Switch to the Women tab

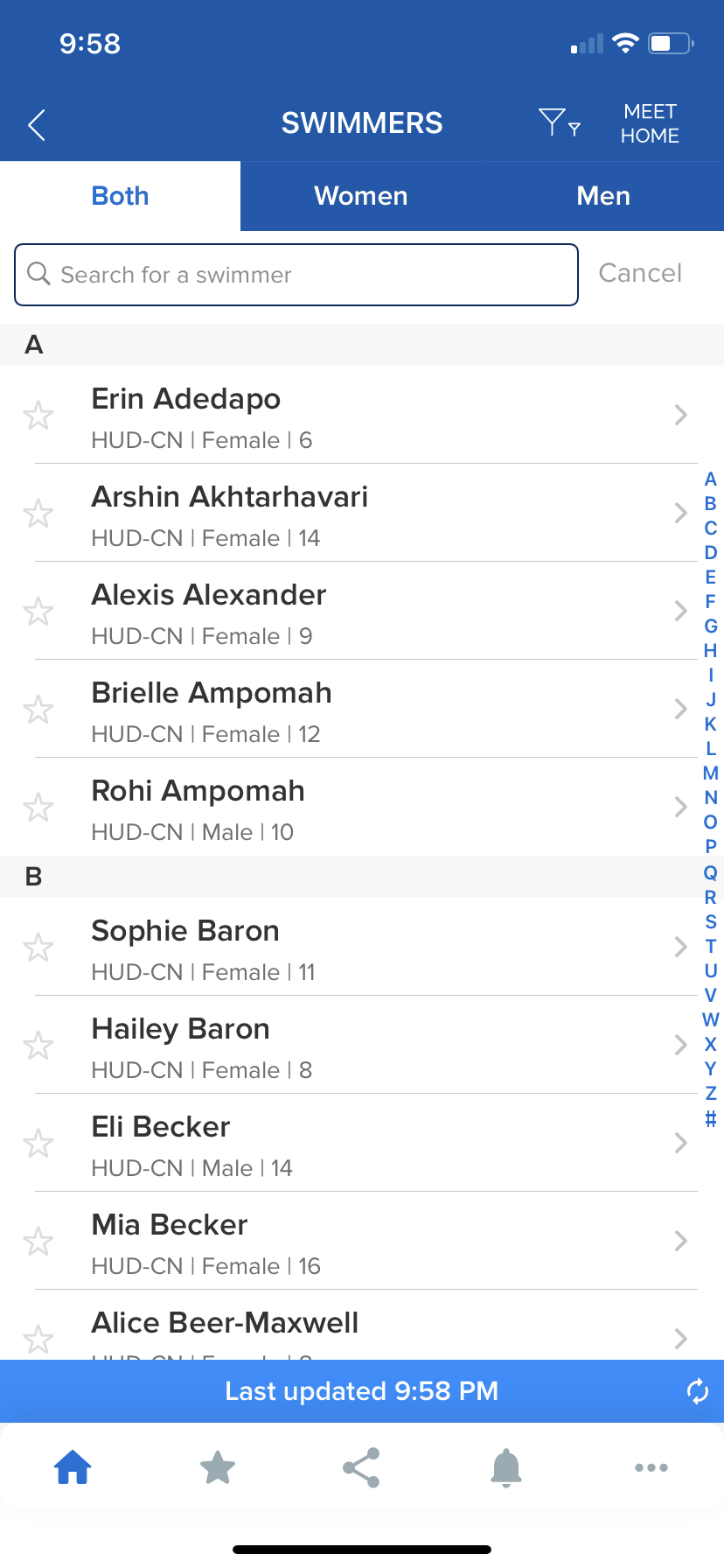[361, 196]
